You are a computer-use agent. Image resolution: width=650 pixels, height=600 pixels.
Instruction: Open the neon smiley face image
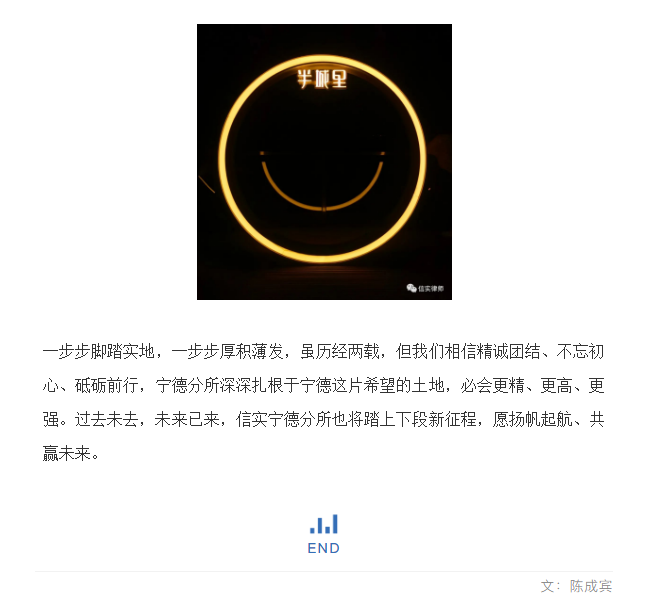[x=324, y=162]
